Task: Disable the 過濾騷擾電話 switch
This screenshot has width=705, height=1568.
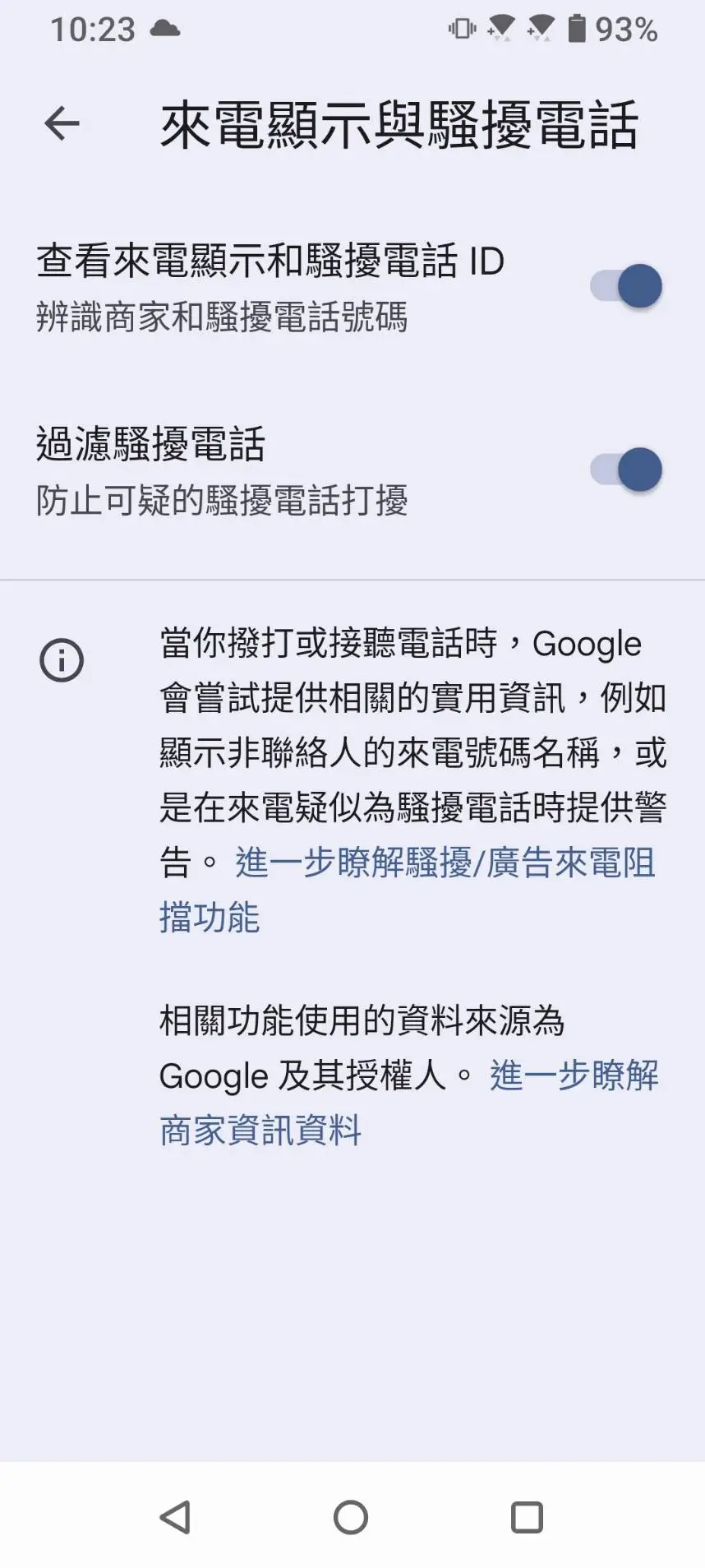Action: [x=626, y=469]
